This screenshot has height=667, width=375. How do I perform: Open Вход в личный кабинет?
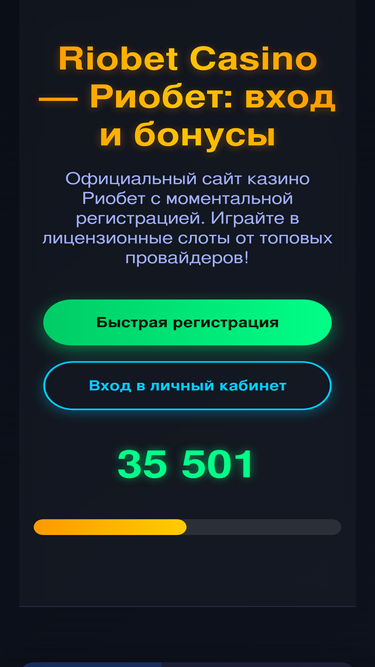click(188, 385)
